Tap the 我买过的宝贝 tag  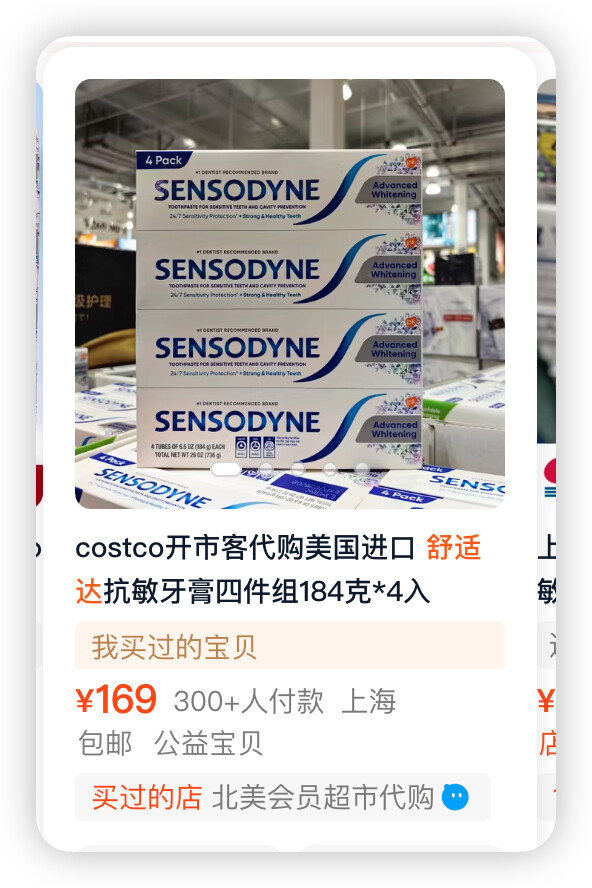(x=289, y=646)
